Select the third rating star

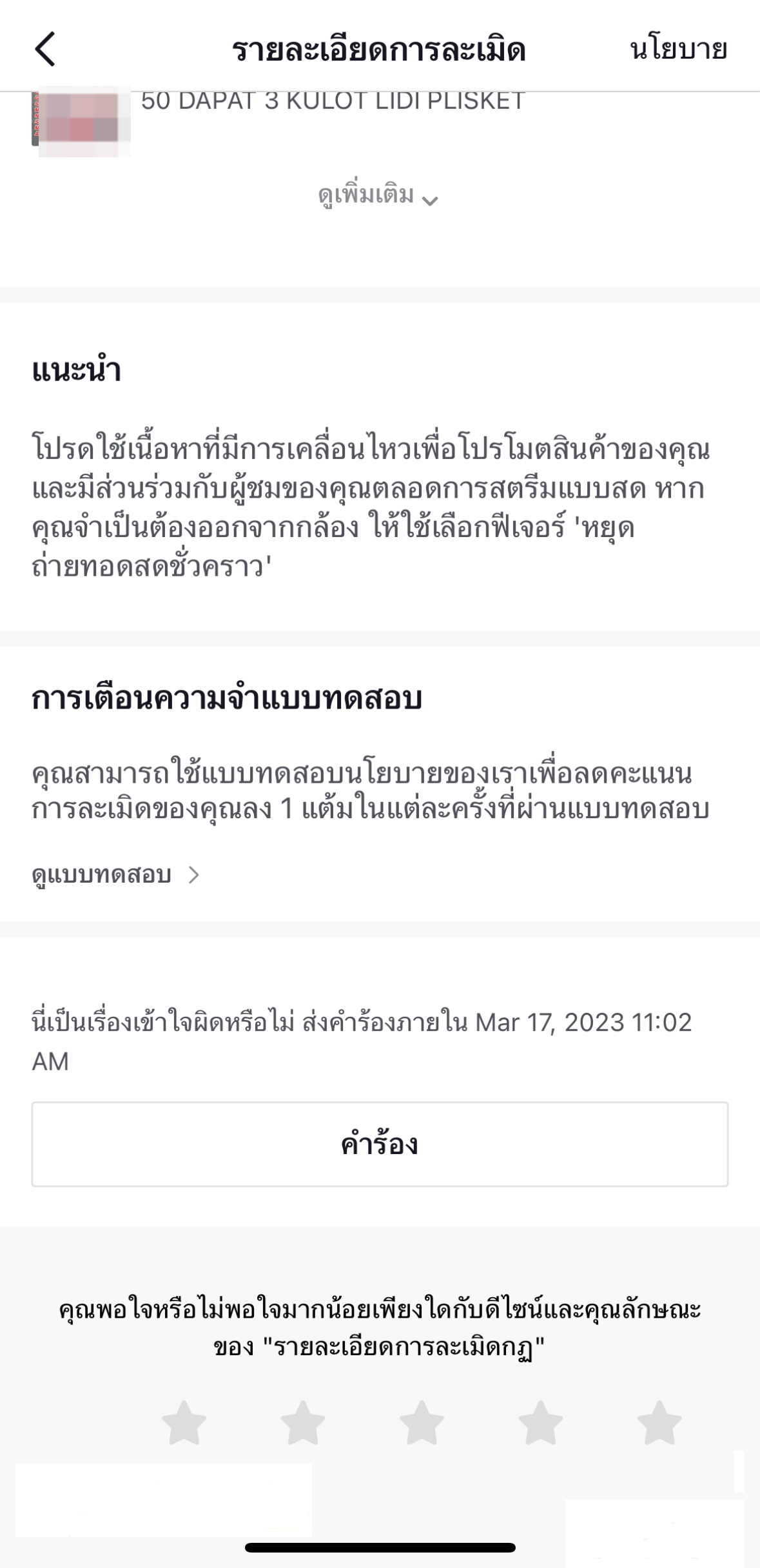[x=422, y=1422]
